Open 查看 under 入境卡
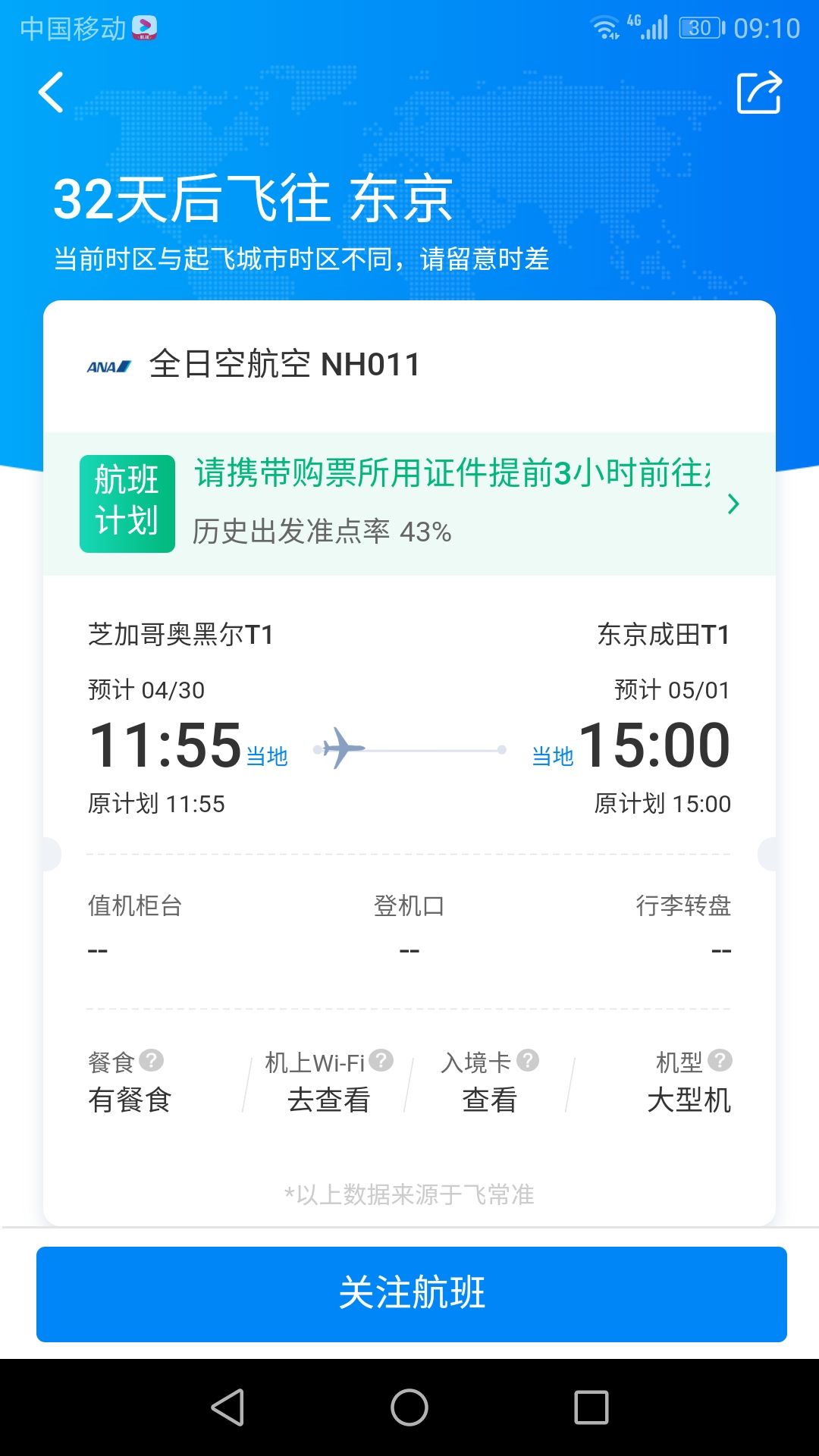819x1456 pixels. pyautogui.click(x=490, y=1100)
